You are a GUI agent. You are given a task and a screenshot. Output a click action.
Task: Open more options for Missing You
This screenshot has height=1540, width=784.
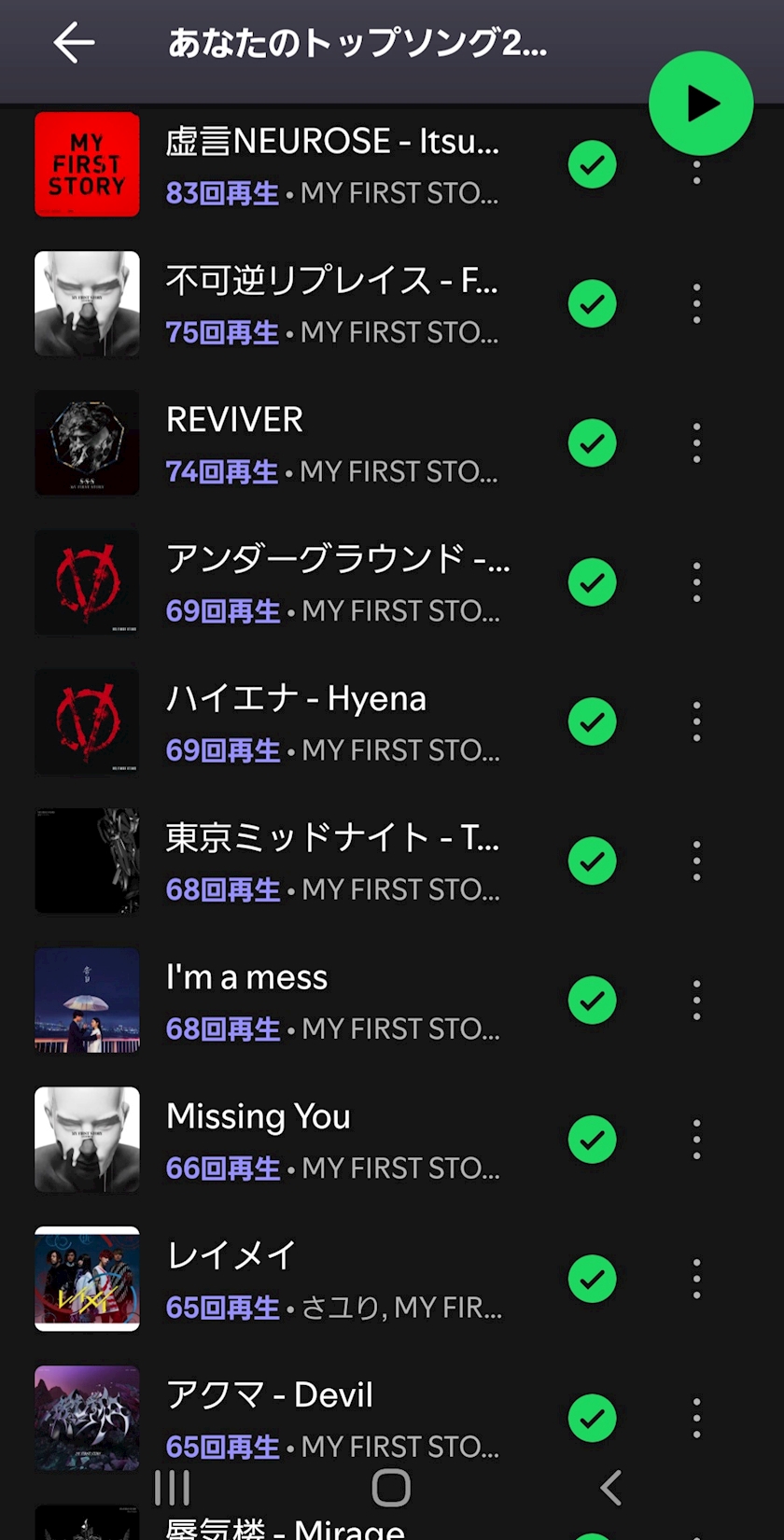coord(696,1140)
